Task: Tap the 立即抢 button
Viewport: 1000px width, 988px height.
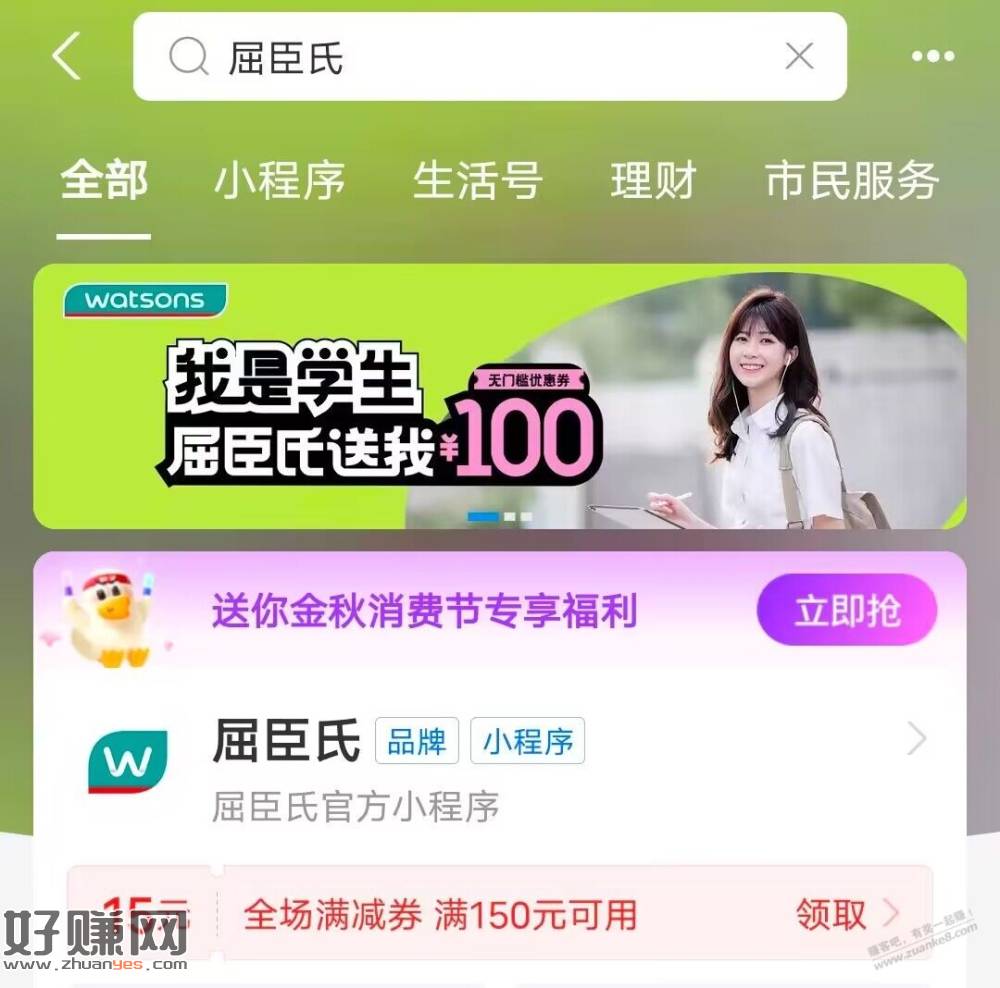Action: point(846,610)
